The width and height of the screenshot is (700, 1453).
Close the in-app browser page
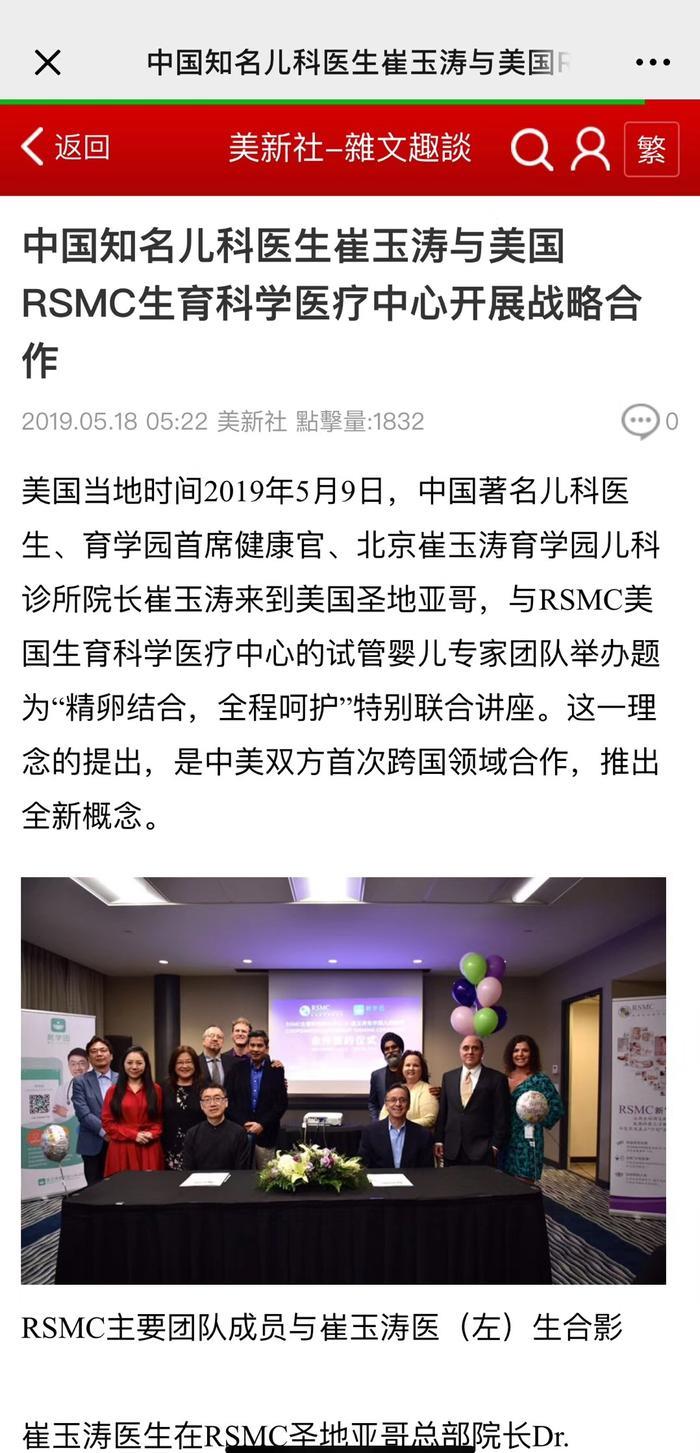(47, 63)
